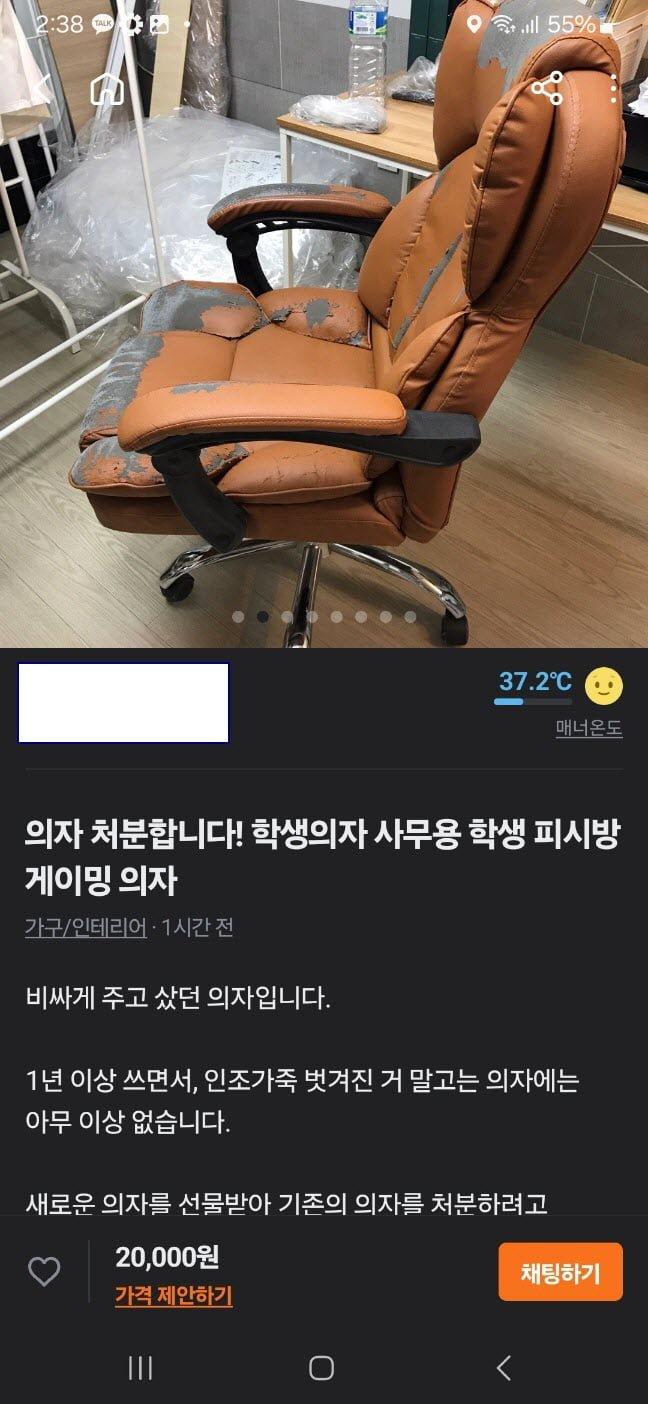Start a chat with 채팅하기
Image resolution: width=648 pixels, height=1404 pixels.
point(560,1272)
